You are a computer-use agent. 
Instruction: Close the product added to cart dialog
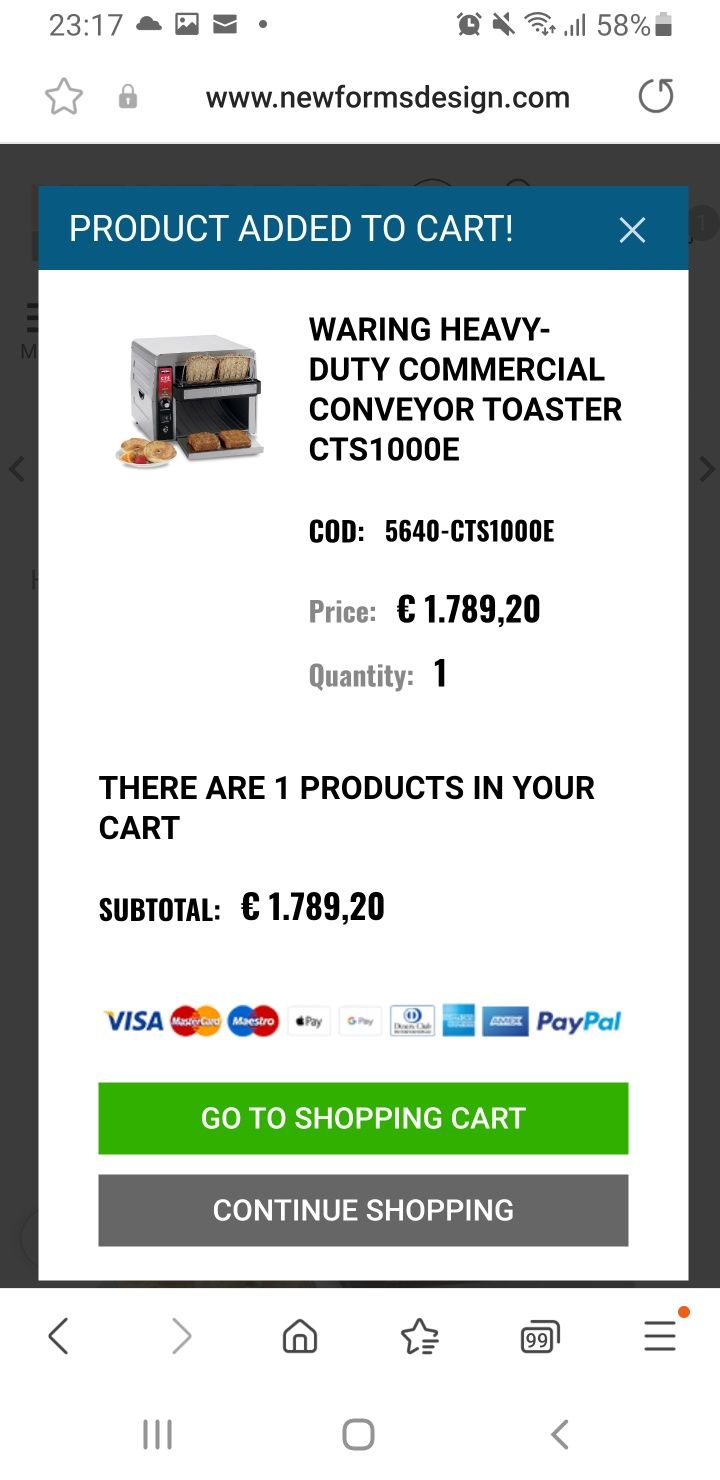point(632,230)
